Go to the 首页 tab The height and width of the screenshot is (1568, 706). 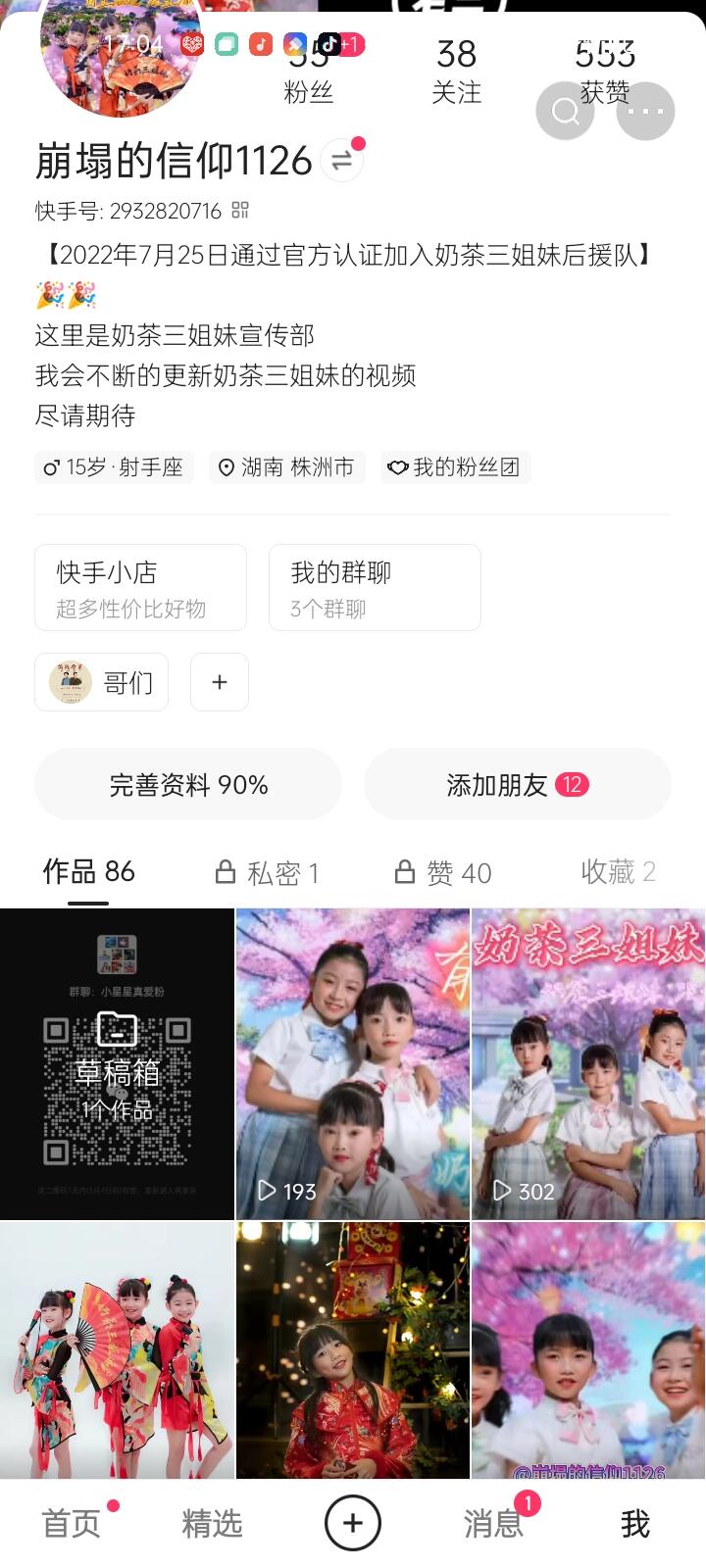71,1523
